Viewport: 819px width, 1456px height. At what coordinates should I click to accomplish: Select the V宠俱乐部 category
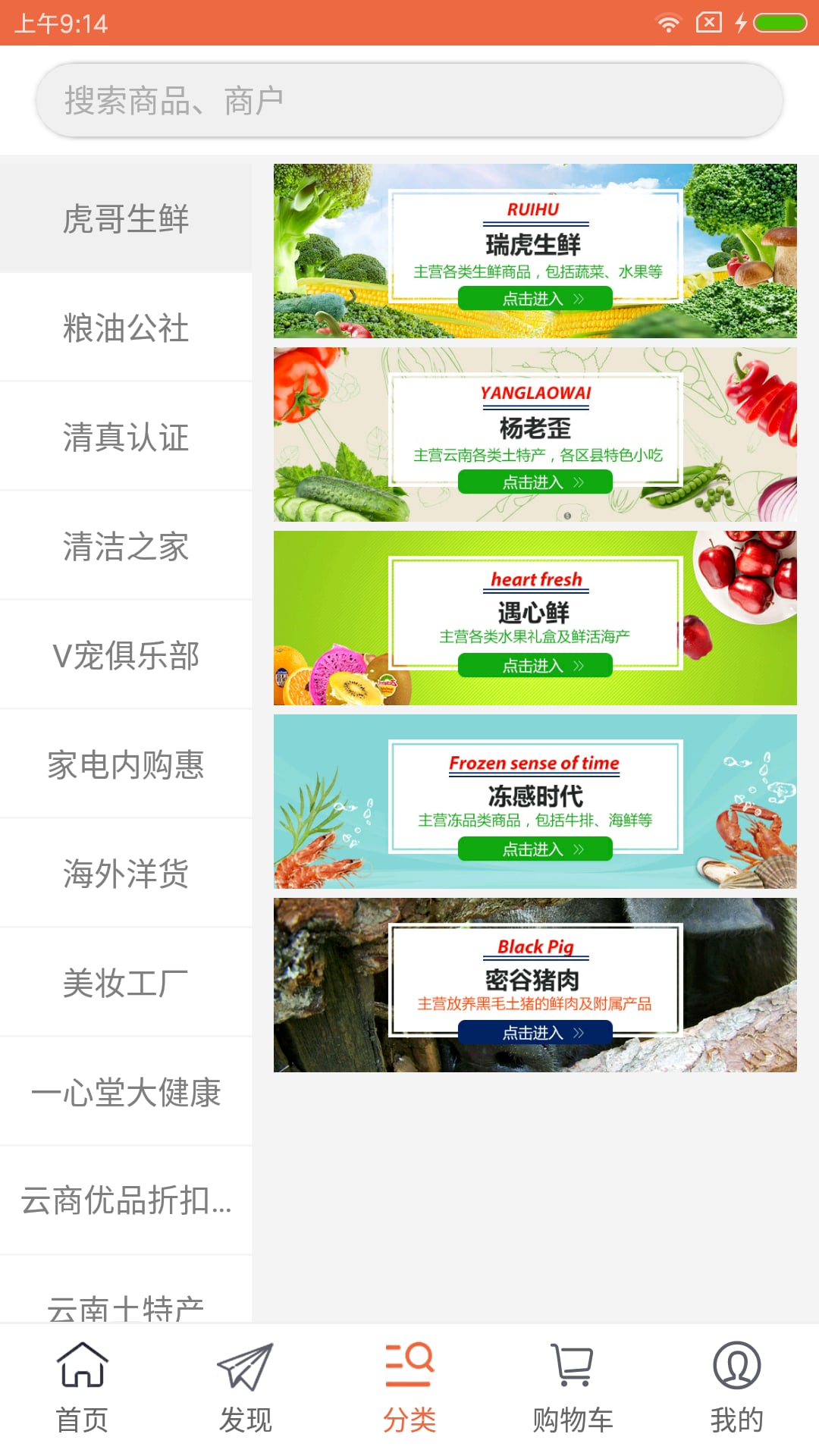pos(126,655)
